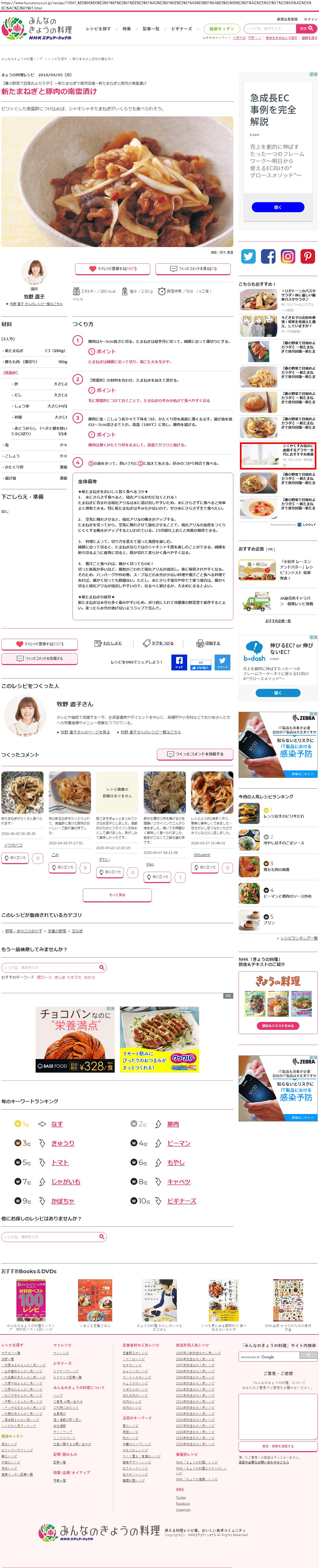Image resolution: width=319 pixels, height=1568 pixels.
Task: Register recipe with マイレシピ登録する under author photo
Action: pyautogui.click(x=113, y=268)
